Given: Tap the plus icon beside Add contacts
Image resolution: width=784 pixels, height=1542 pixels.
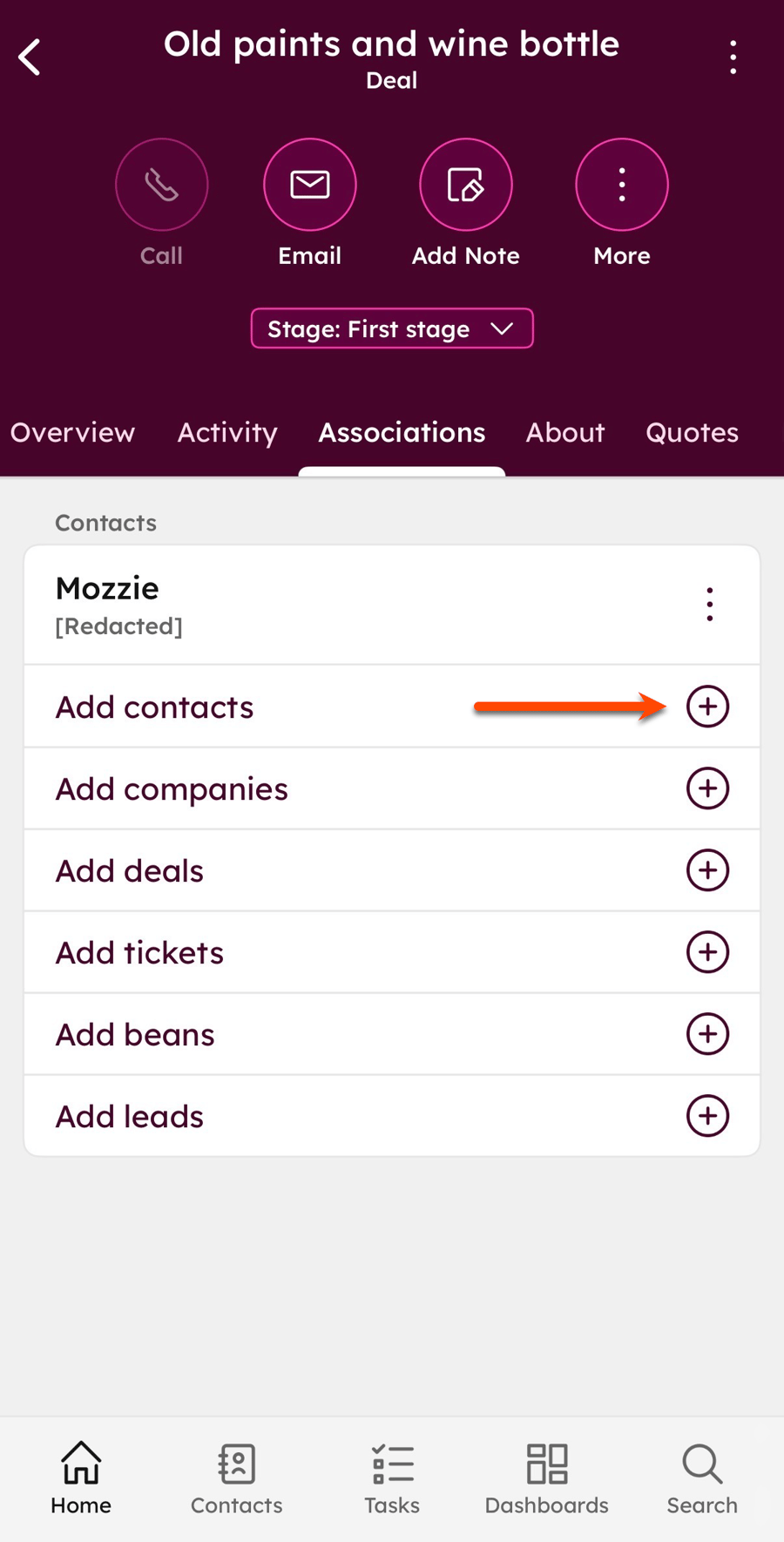Looking at the screenshot, I should [x=707, y=707].
